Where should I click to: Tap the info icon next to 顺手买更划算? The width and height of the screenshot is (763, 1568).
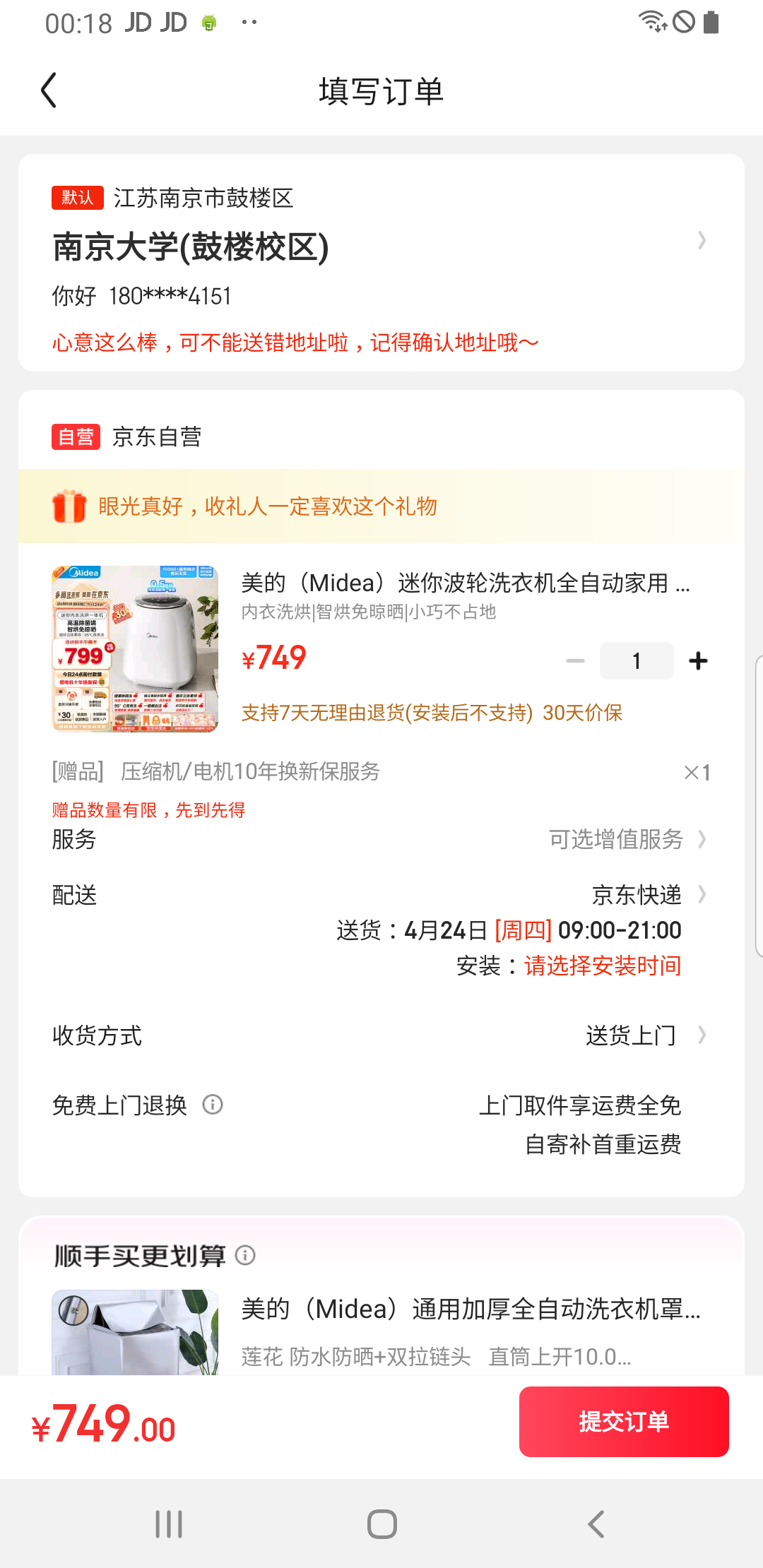coord(245,1255)
